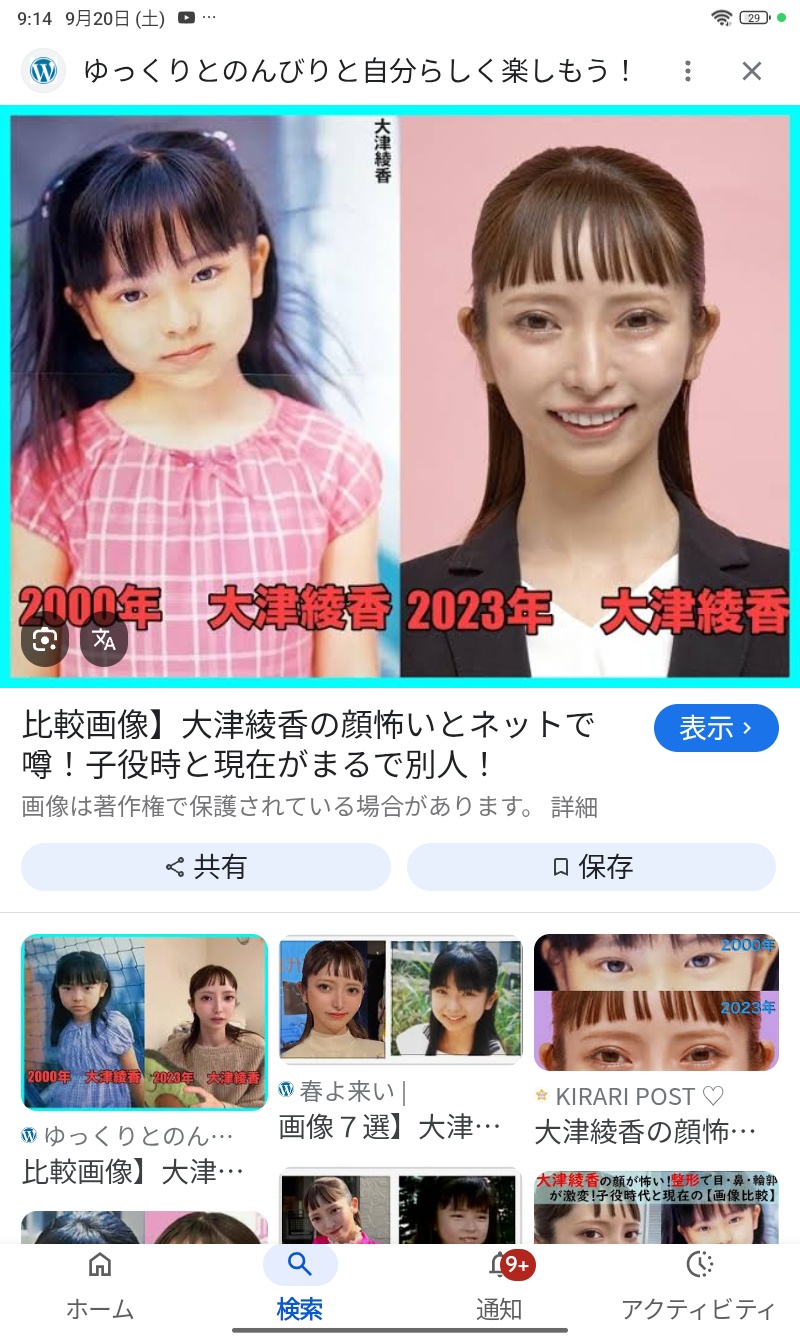Open the three-dot overflow menu
This screenshot has height=1340, width=800.
click(x=687, y=71)
